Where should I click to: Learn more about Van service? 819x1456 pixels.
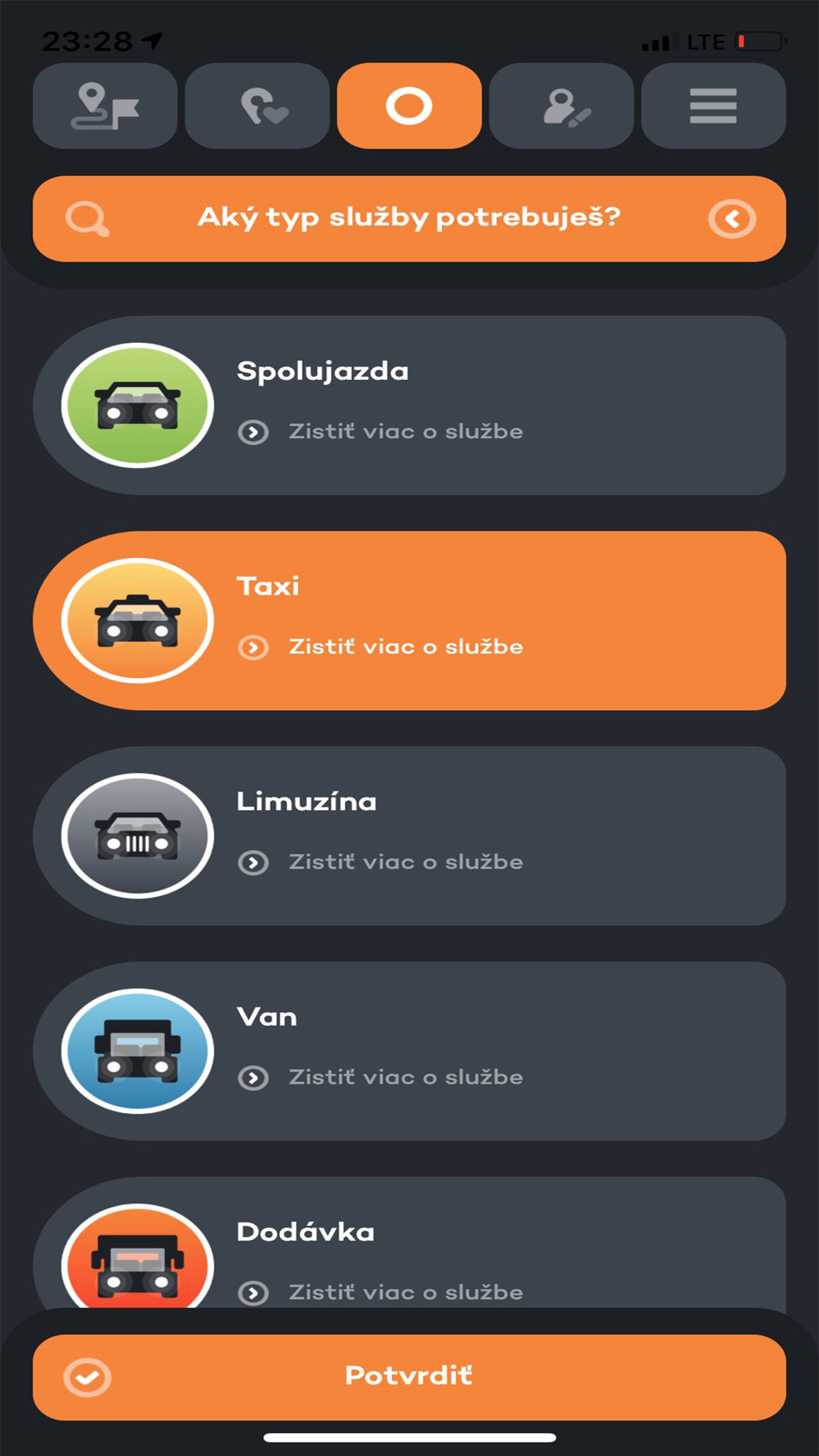click(x=405, y=1077)
